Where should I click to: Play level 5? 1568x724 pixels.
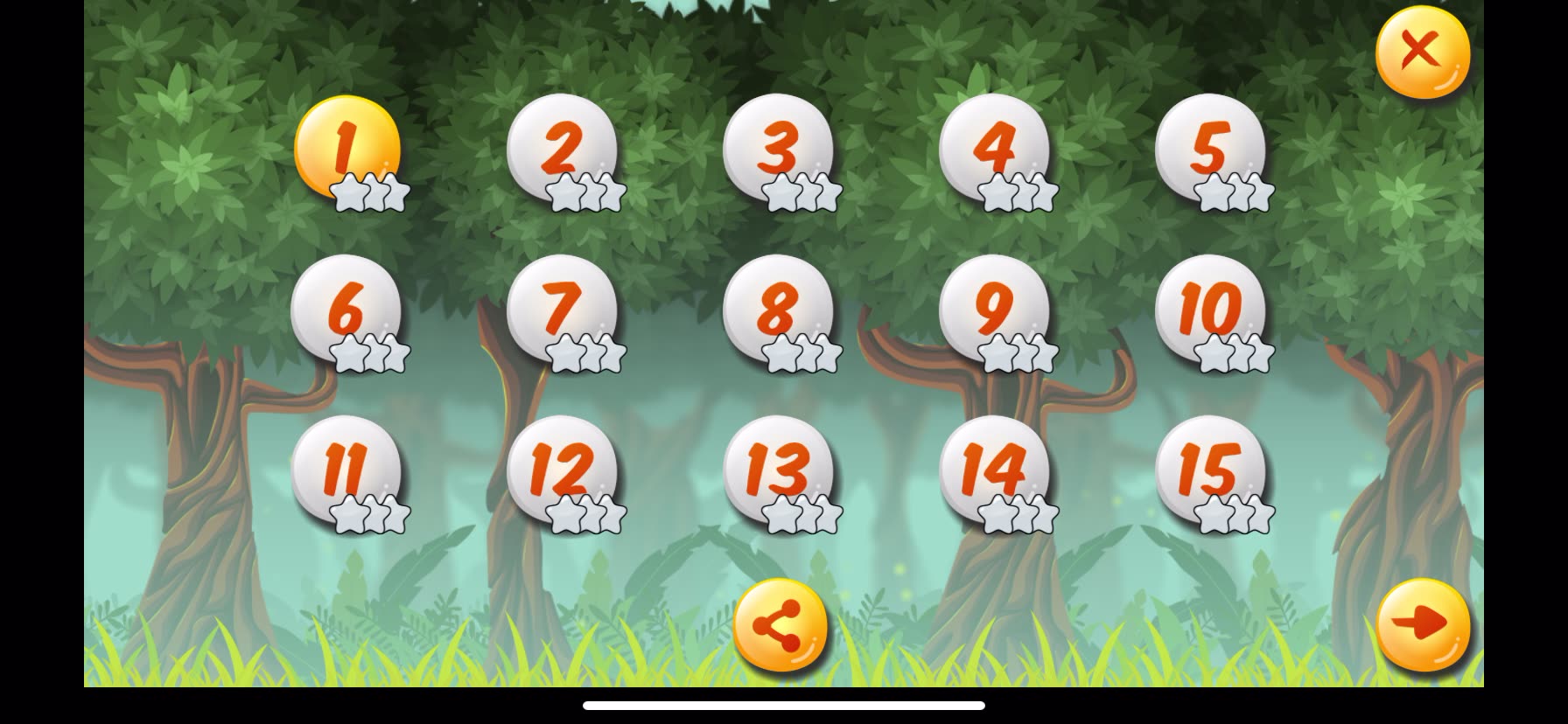point(1210,149)
